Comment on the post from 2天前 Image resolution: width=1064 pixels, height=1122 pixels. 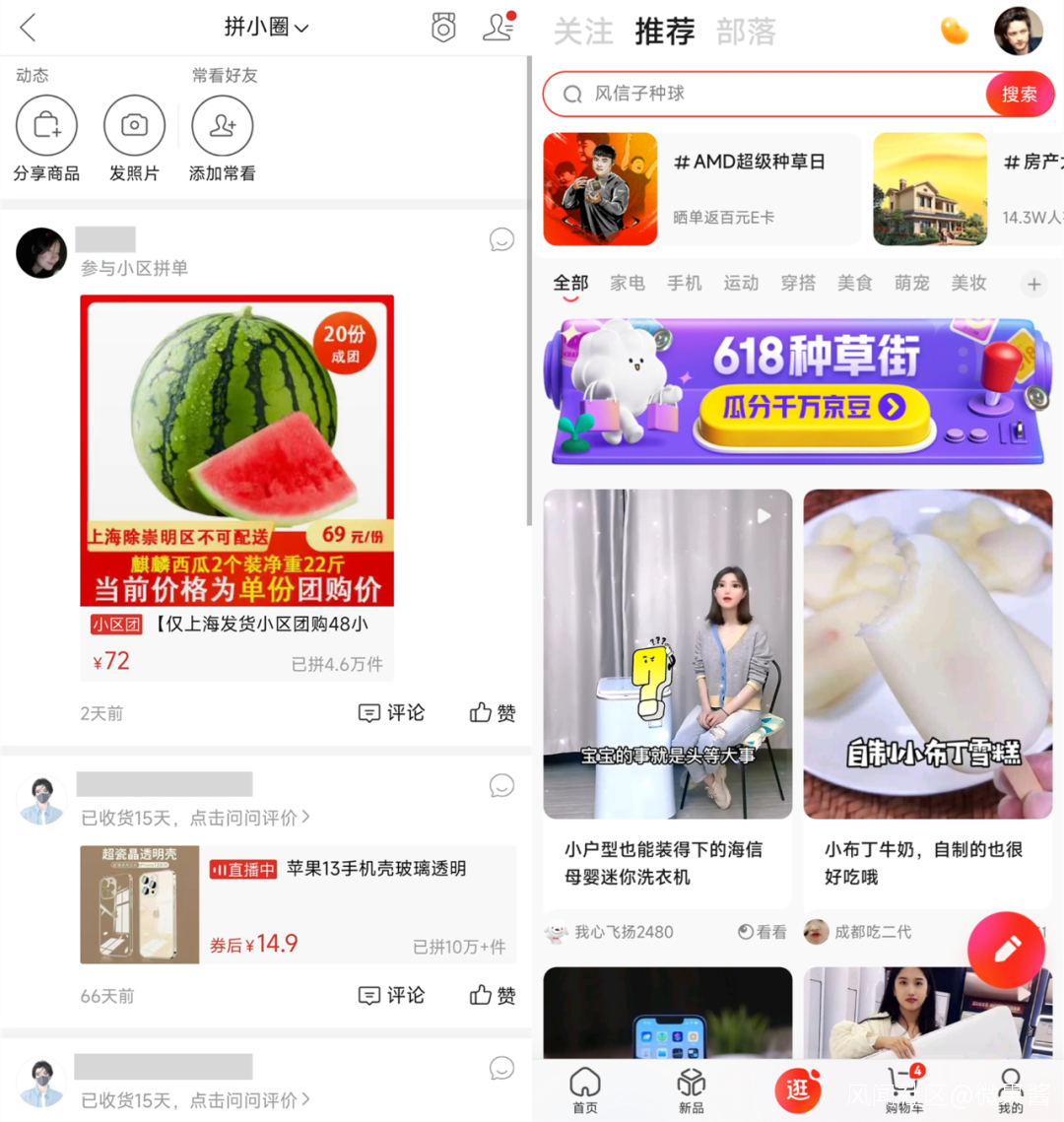pos(391,713)
